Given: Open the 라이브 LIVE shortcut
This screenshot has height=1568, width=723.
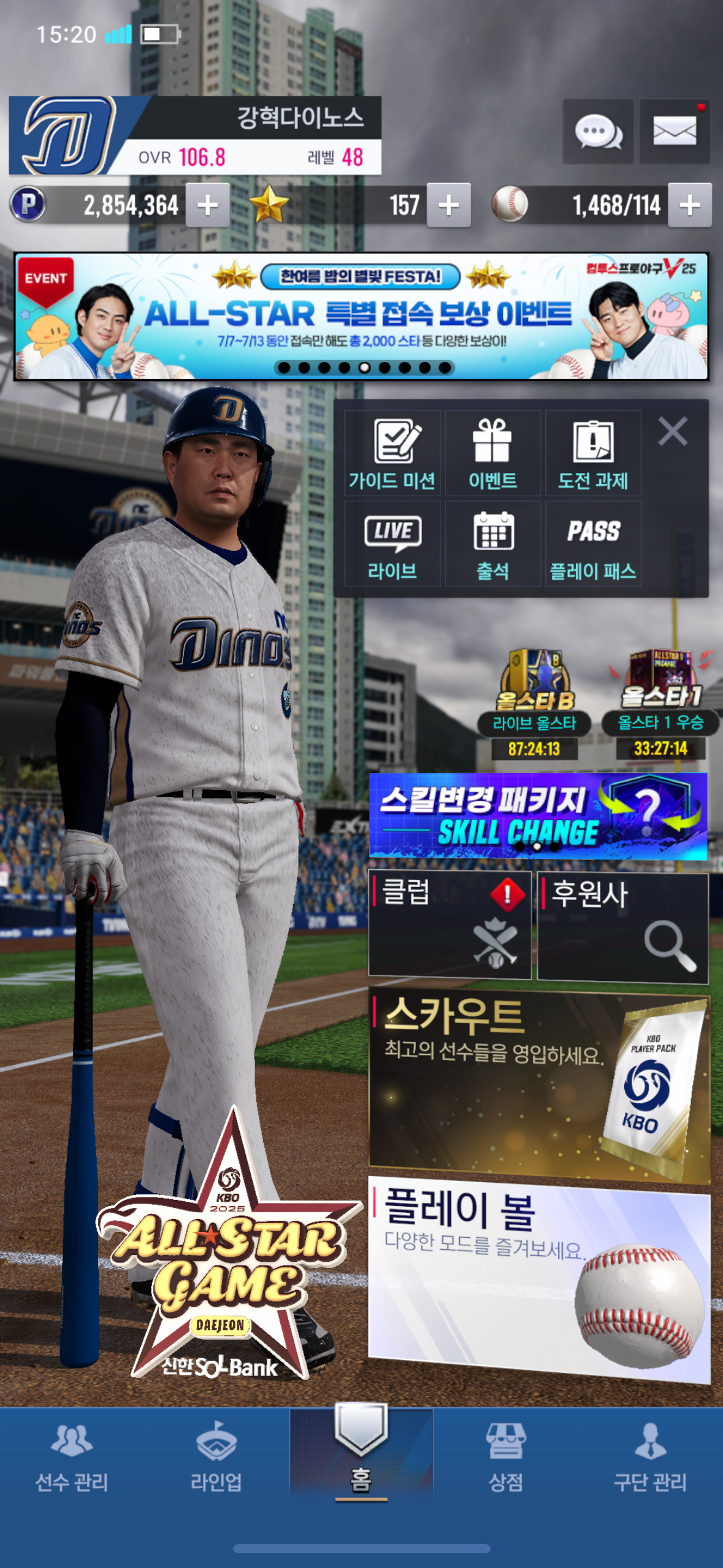Looking at the screenshot, I should [392, 545].
